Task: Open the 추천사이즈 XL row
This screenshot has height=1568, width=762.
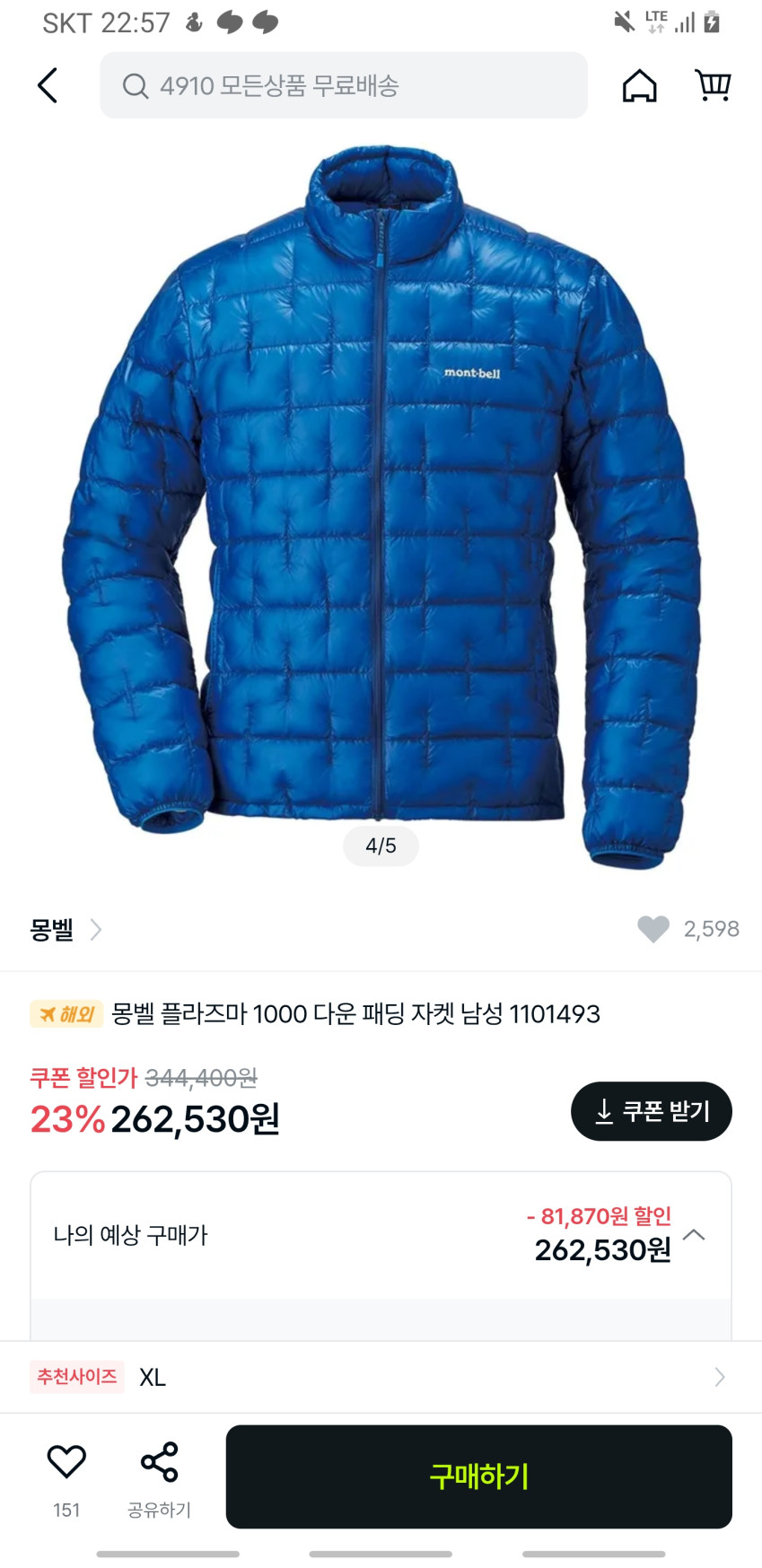Action: pos(381,1377)
